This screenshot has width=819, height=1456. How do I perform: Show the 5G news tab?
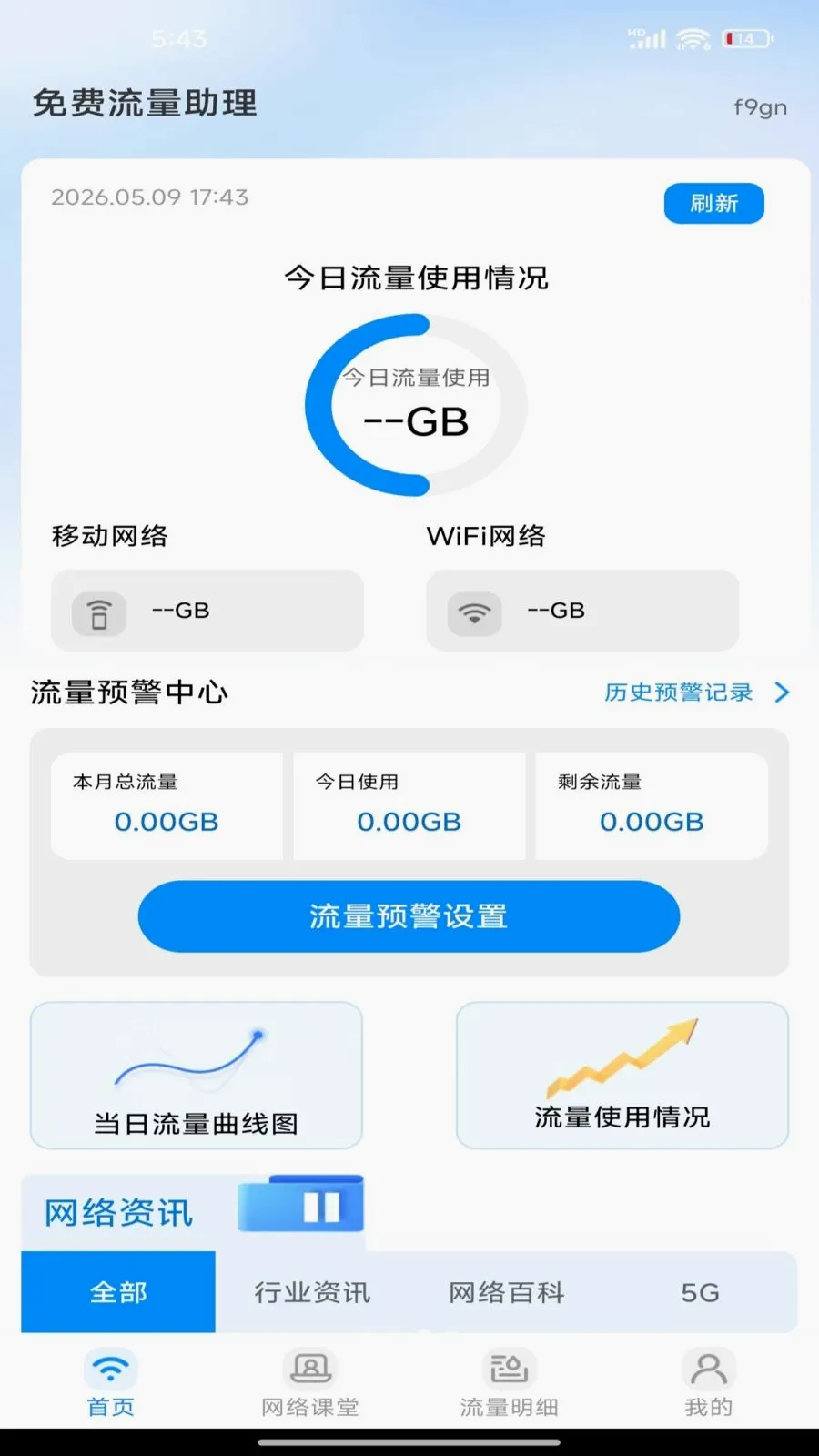pos(701,1292)
